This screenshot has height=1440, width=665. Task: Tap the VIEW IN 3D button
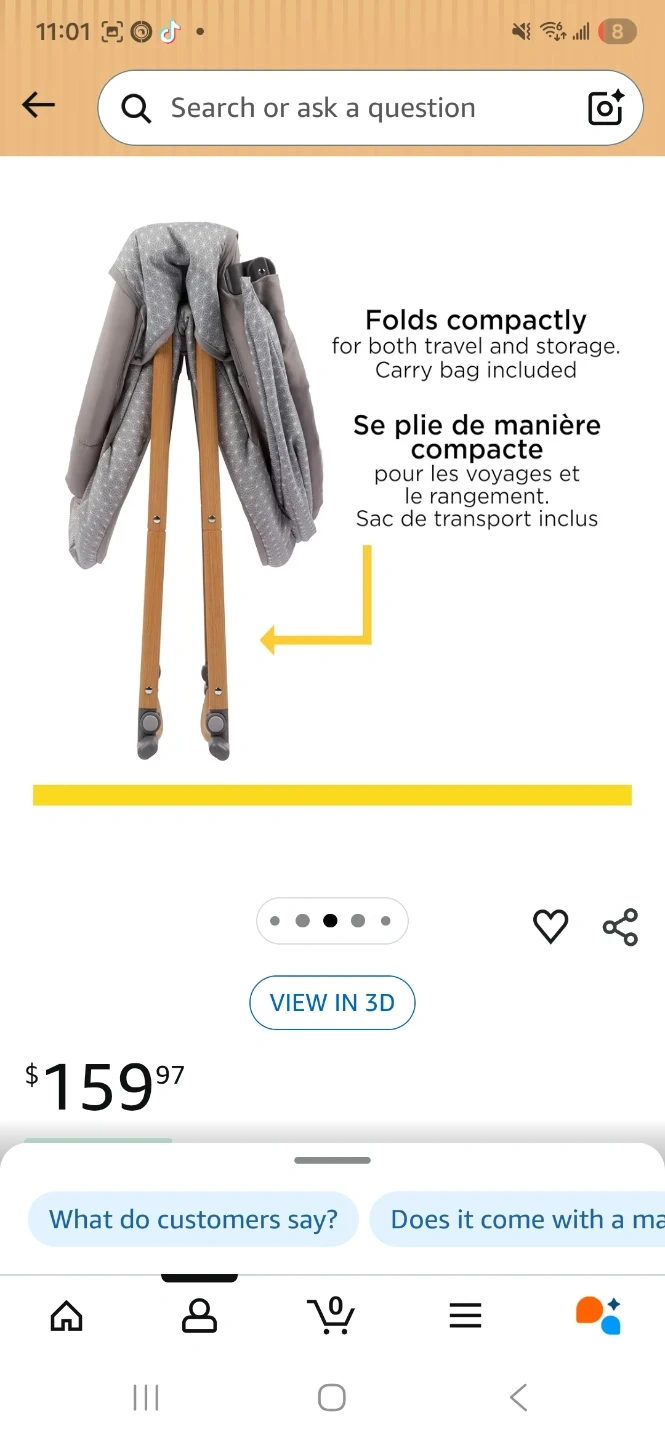point(332,1003)
